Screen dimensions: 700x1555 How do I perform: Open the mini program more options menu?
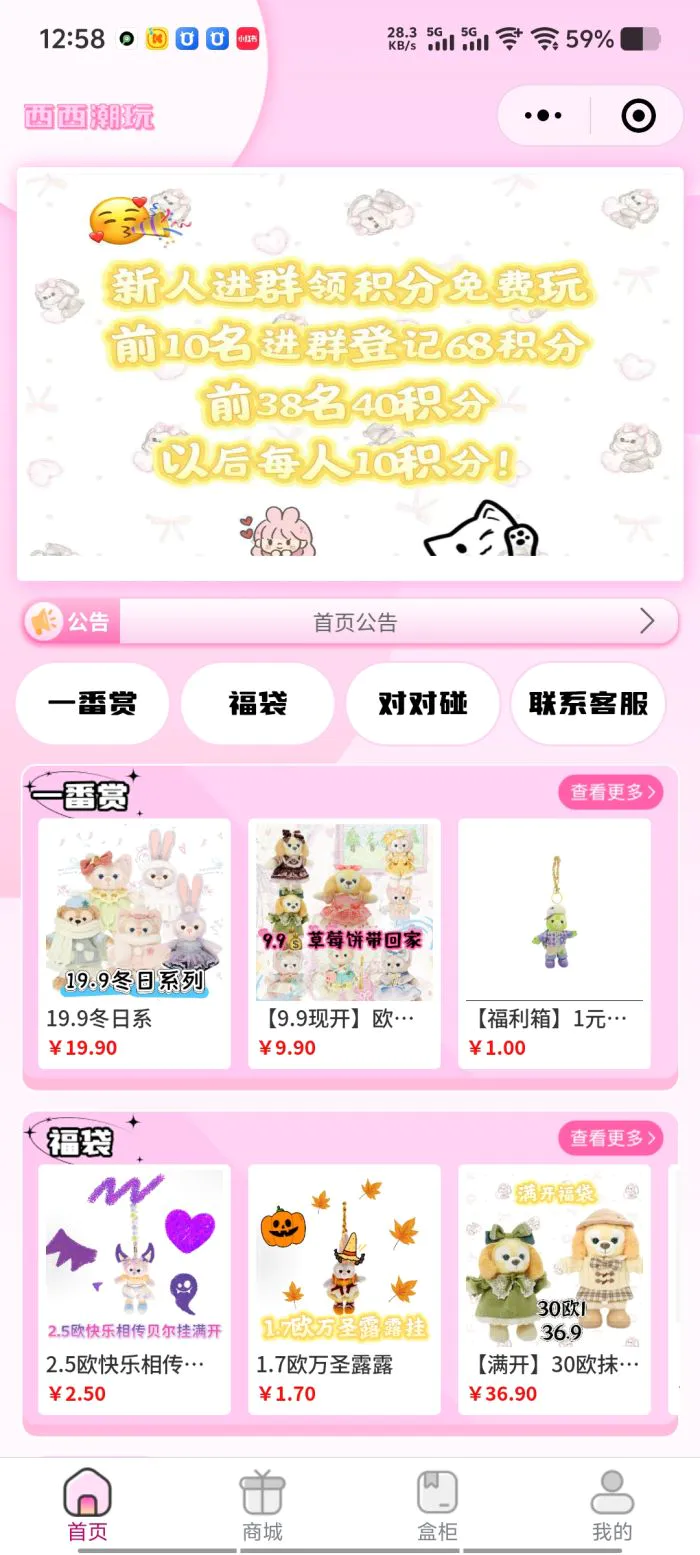click(x=543, y=116)
